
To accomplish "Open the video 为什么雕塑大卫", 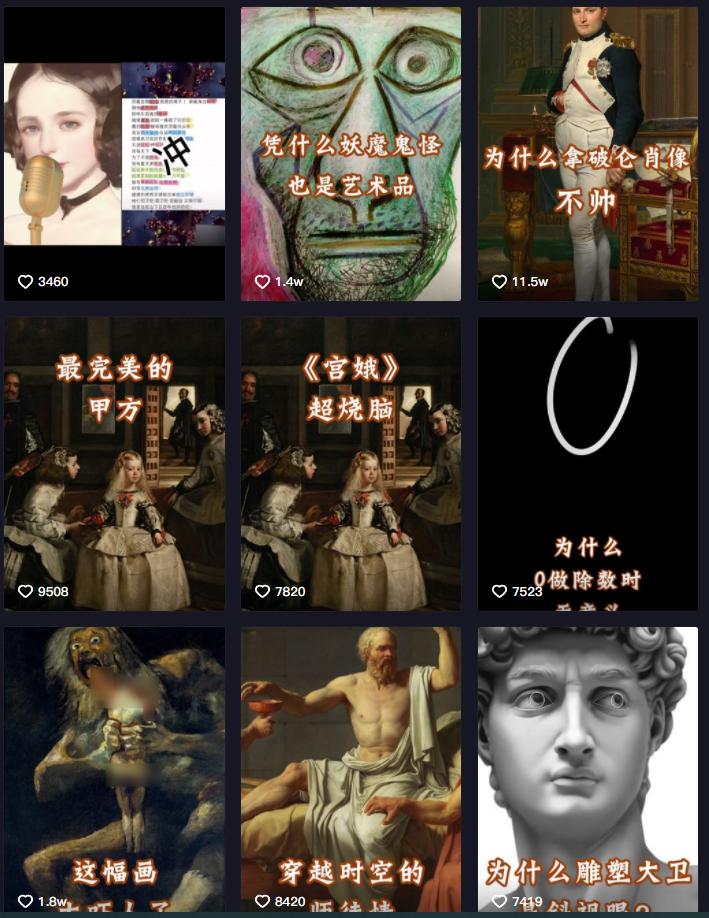I will 587,770.
